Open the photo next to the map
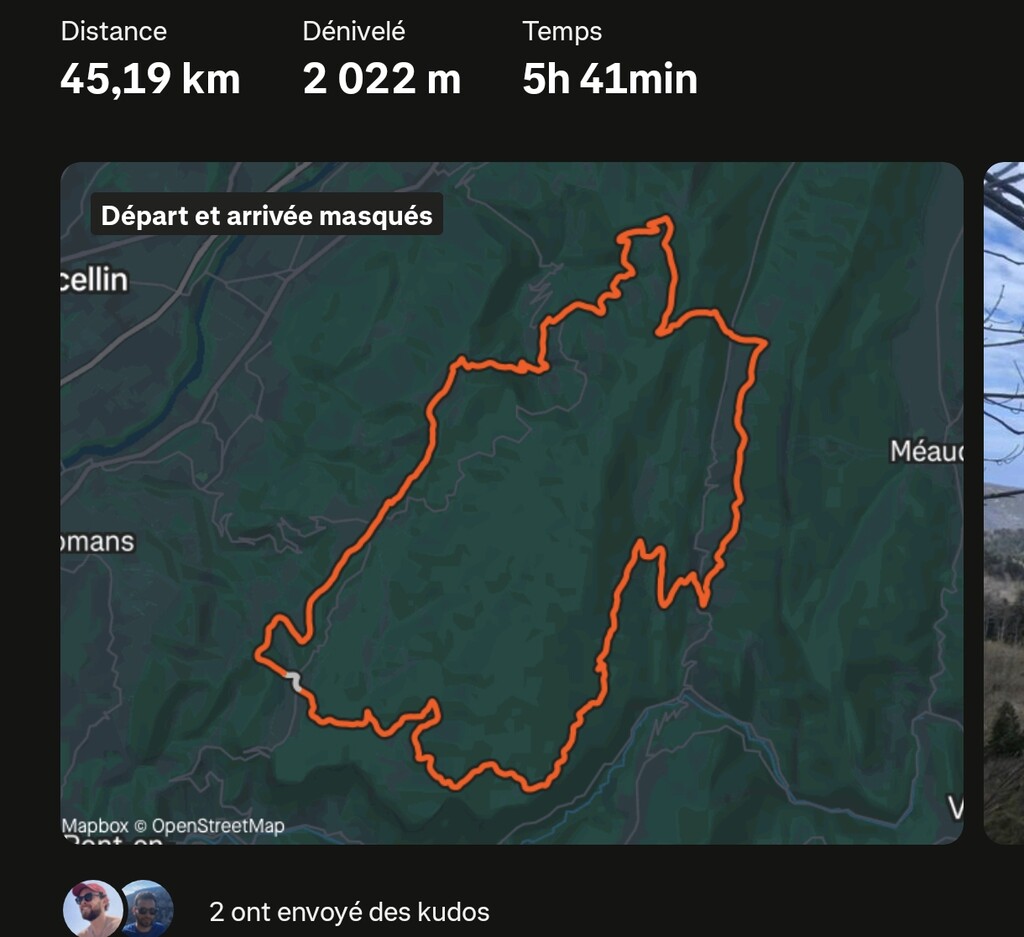The image size is (1024, 937). (x=1004, y=503)
